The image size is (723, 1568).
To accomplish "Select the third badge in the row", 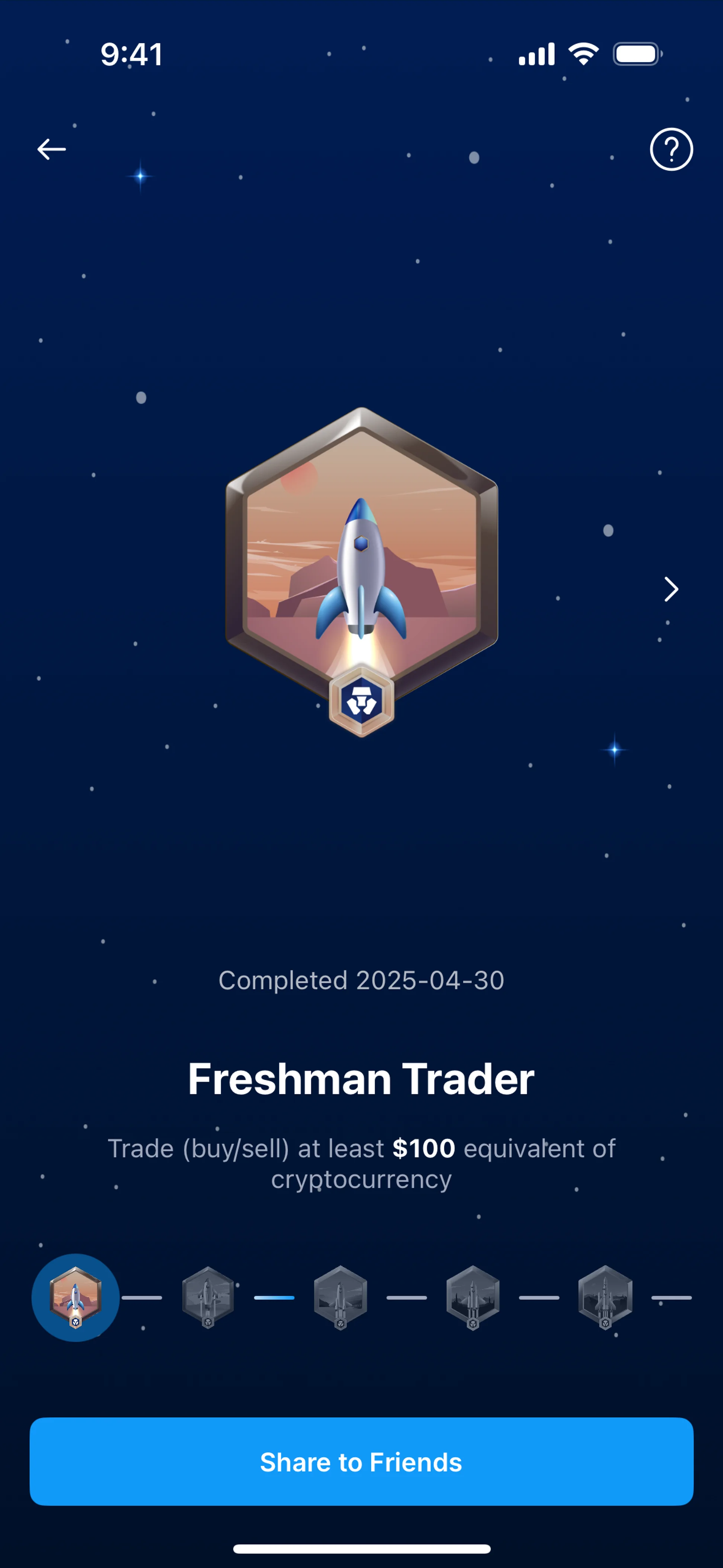I will click(340, 1297).
